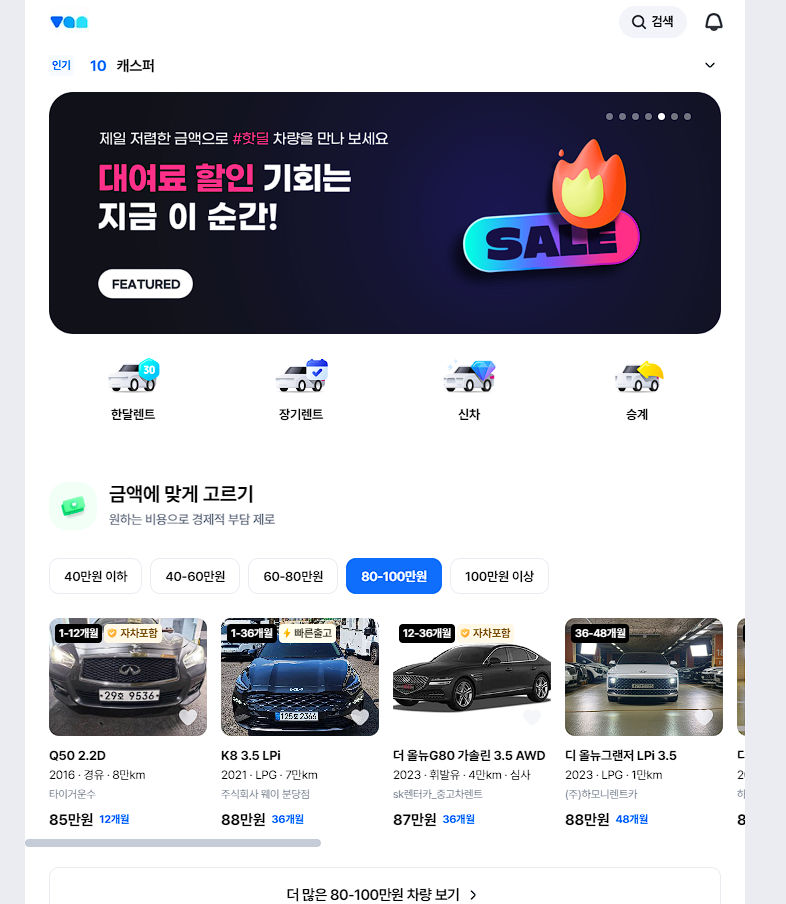Click the FEATURED banner button

(x=145, y=283)
